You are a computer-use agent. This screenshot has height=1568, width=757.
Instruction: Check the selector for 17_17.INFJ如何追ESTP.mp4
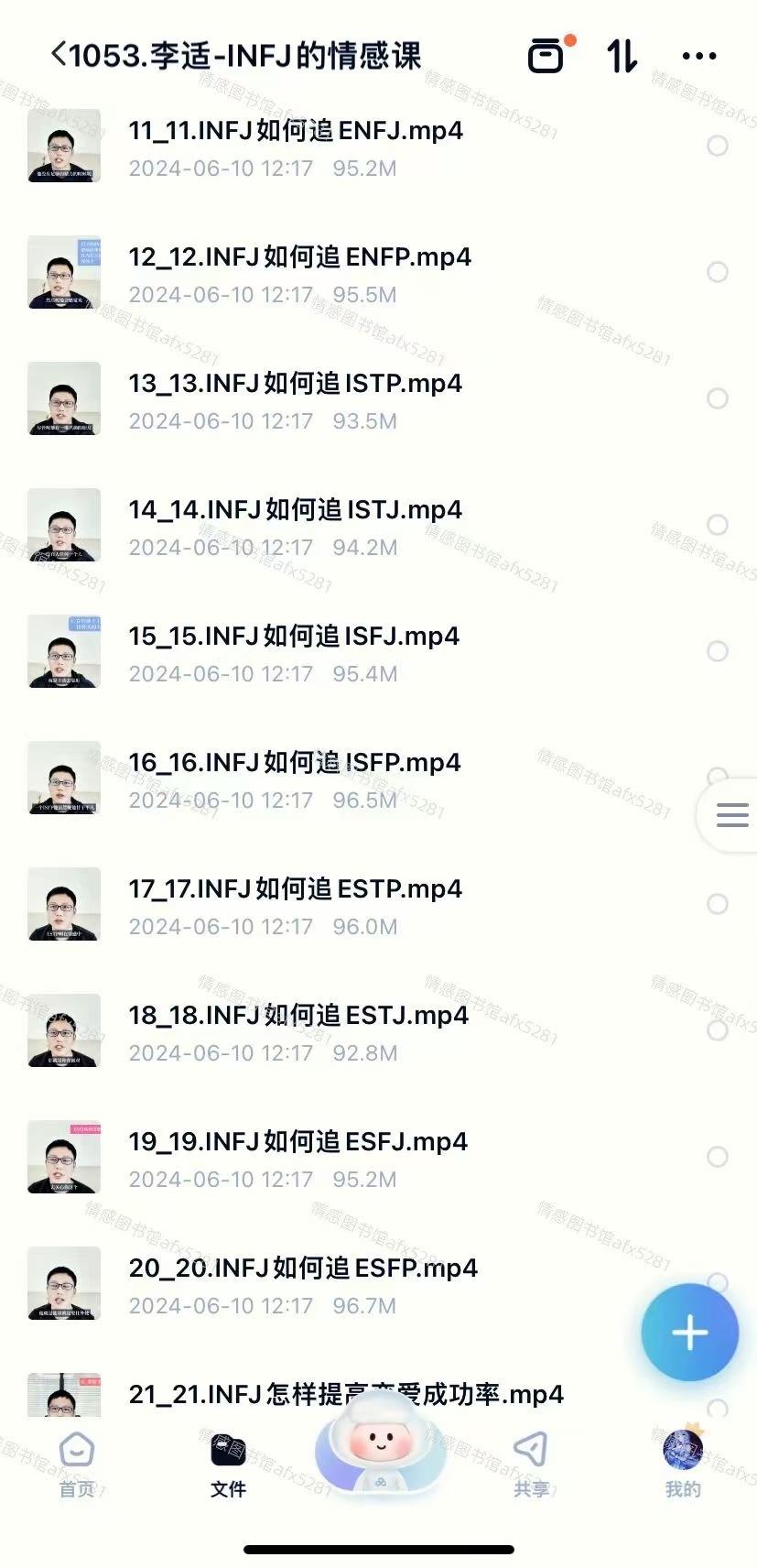pyautogui.click(x=719, y=904)
